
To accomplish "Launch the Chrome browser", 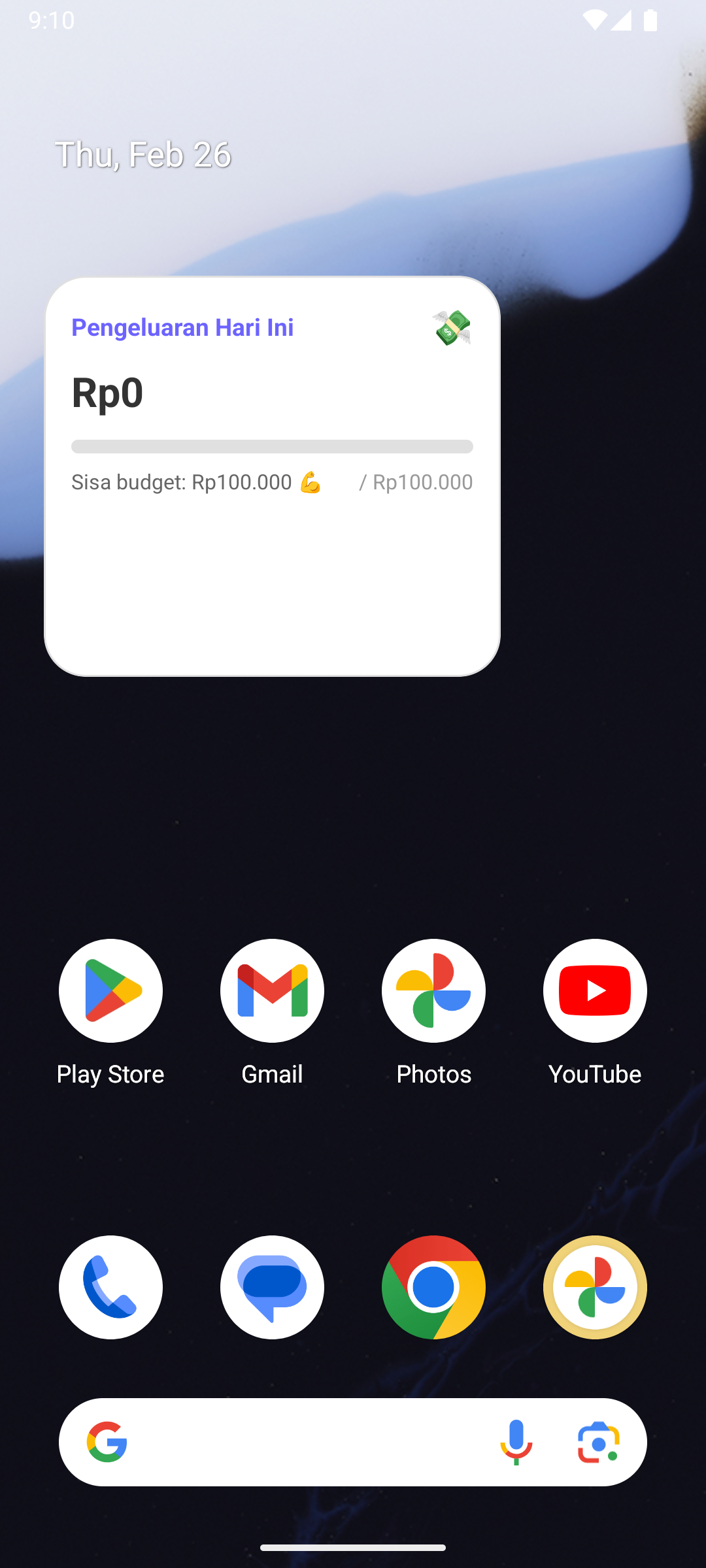I will click(433, 1287).
